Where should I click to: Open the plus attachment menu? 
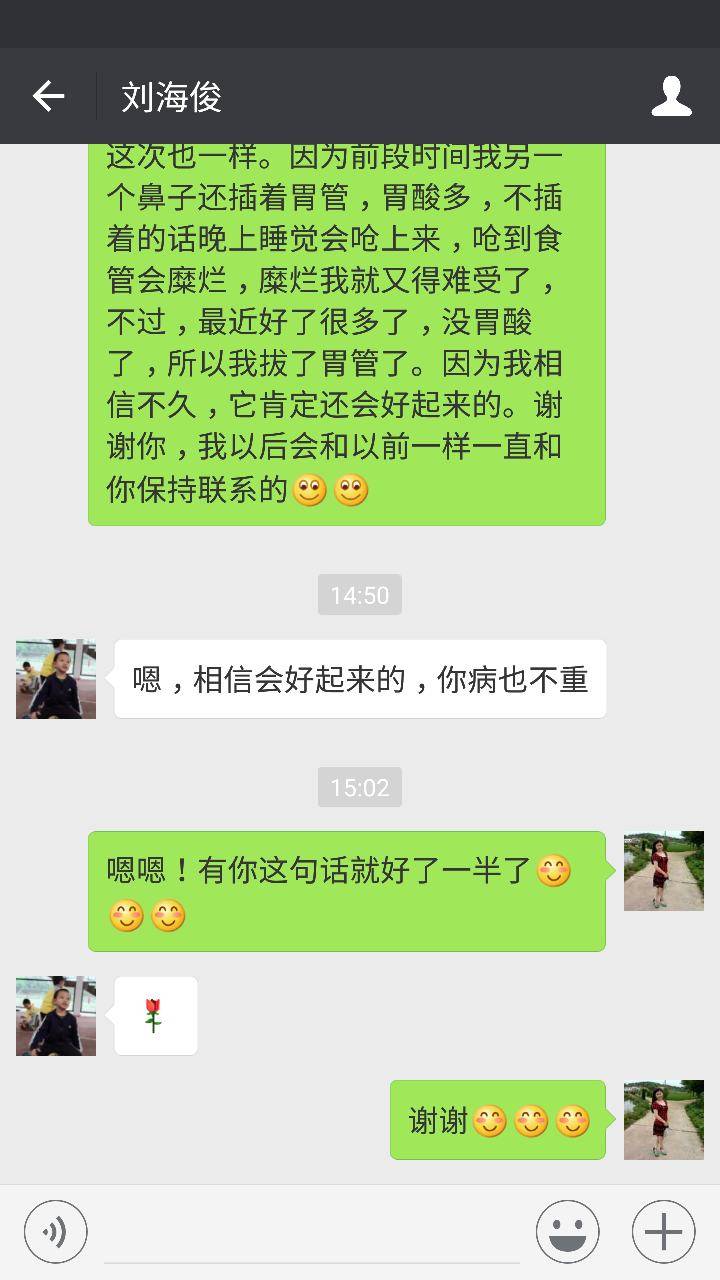[663, 1232]
